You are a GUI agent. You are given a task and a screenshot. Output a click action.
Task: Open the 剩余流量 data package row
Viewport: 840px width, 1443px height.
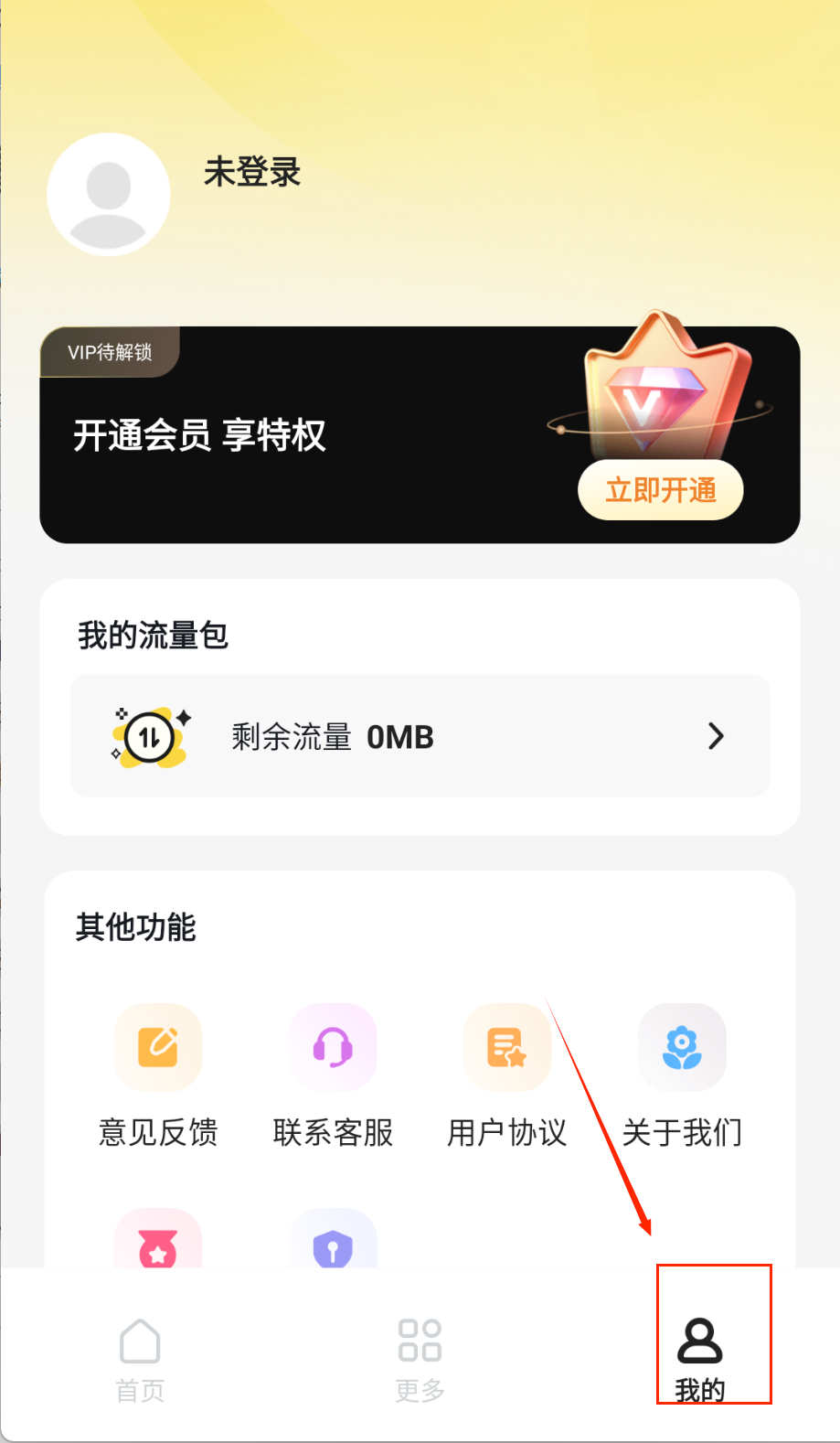point(420,736)
